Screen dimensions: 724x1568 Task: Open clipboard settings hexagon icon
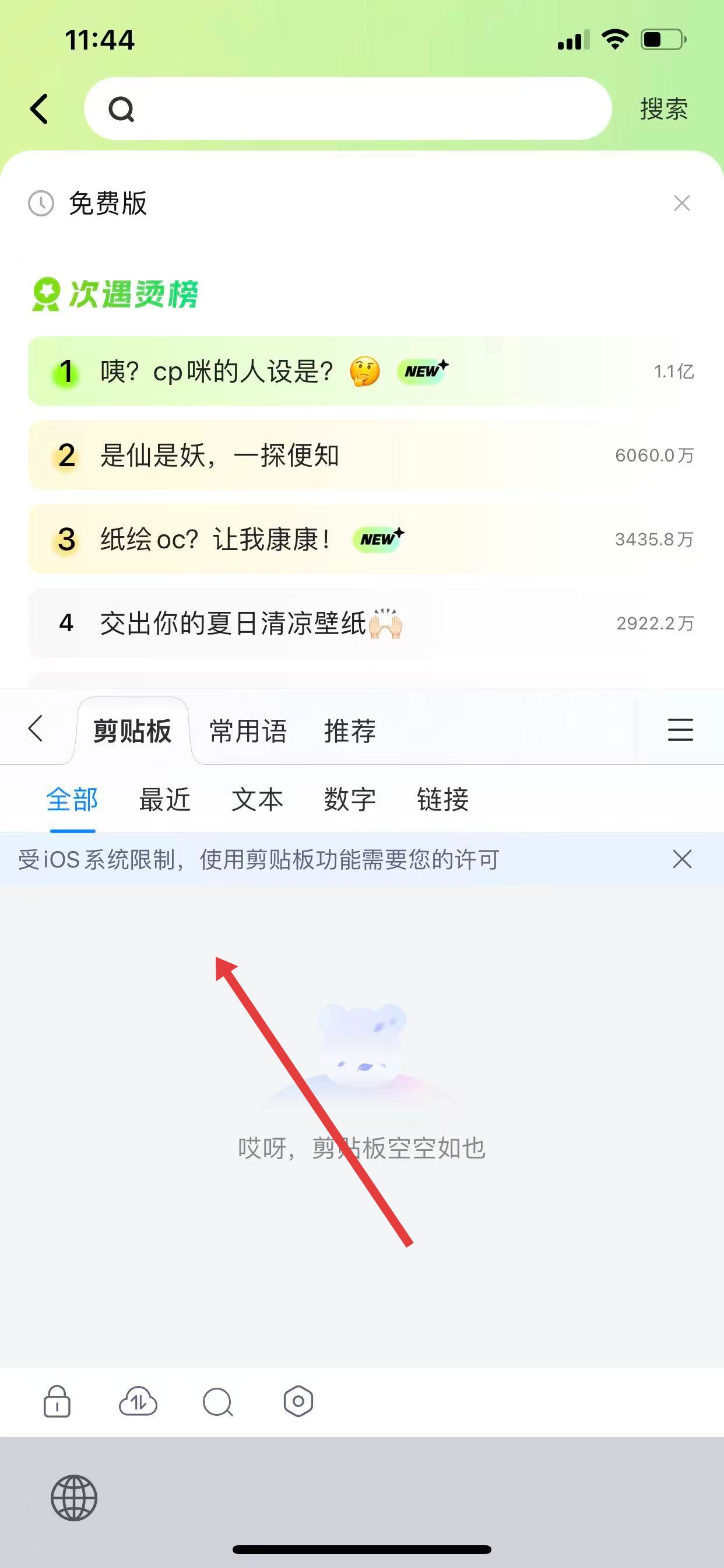[x=298, y=1402]
